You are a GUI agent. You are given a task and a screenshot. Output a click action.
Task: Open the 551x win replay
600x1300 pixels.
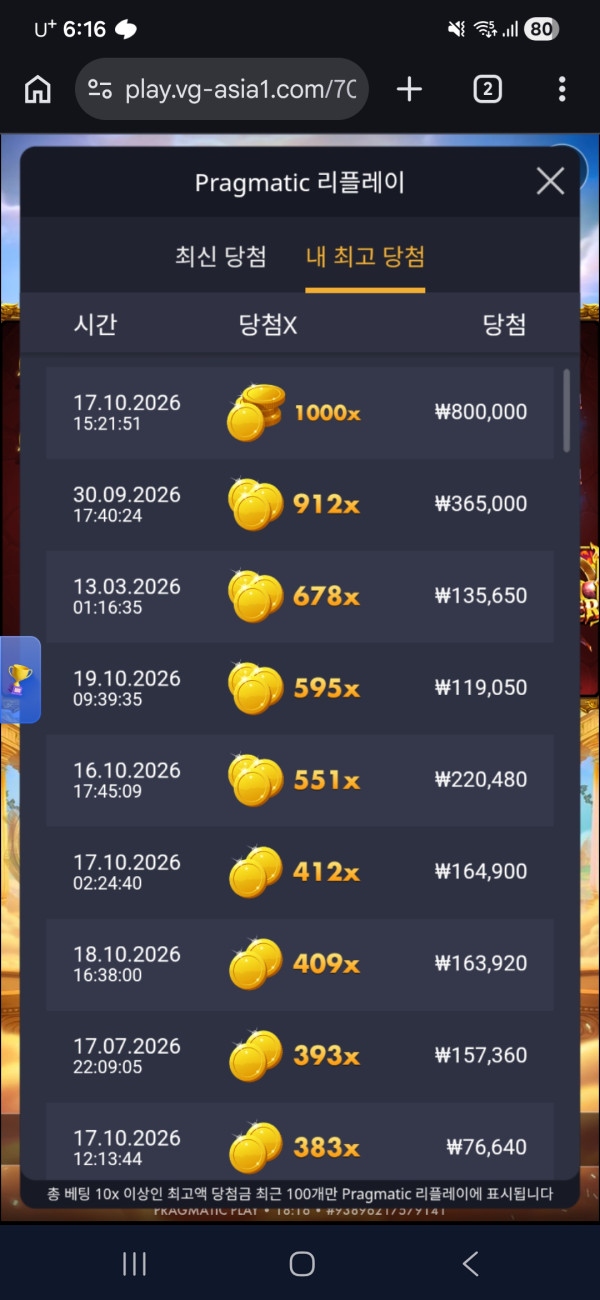point(300,781)
